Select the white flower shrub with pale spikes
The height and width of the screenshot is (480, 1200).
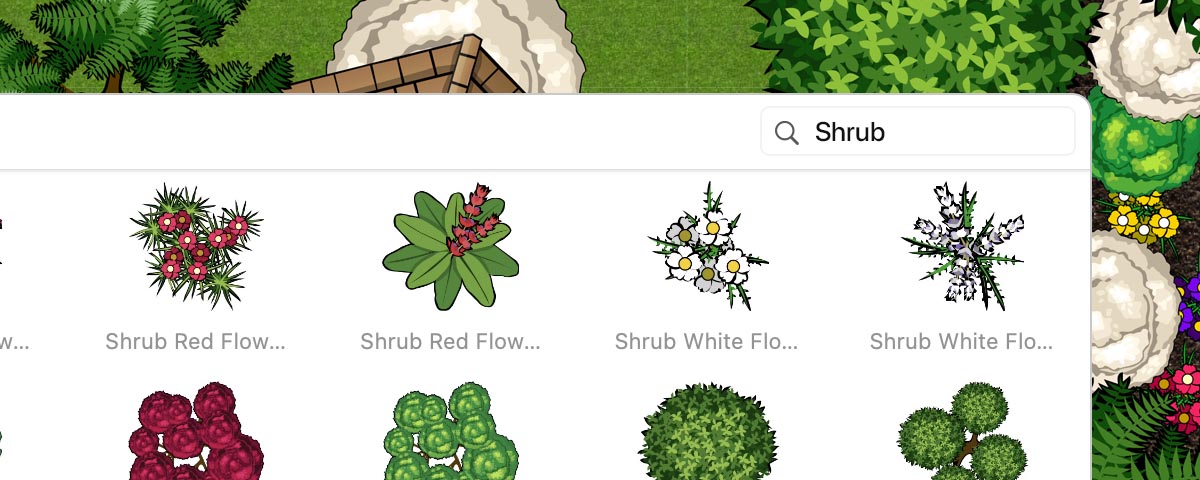(x=961, y=245)
